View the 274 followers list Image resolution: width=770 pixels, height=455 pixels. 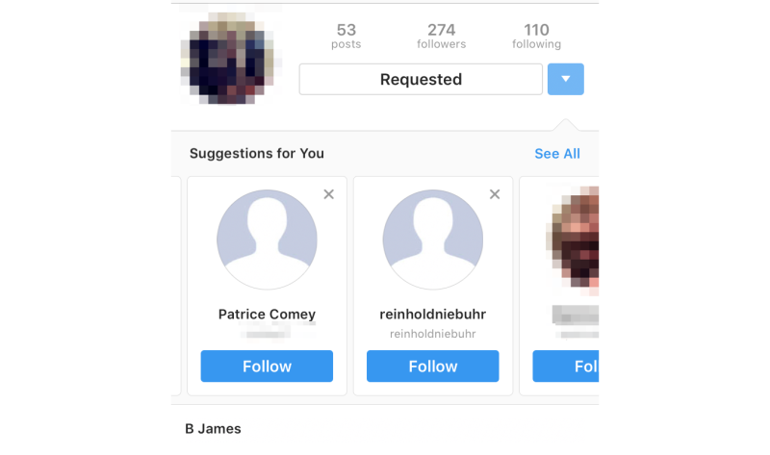coord(441,36)
